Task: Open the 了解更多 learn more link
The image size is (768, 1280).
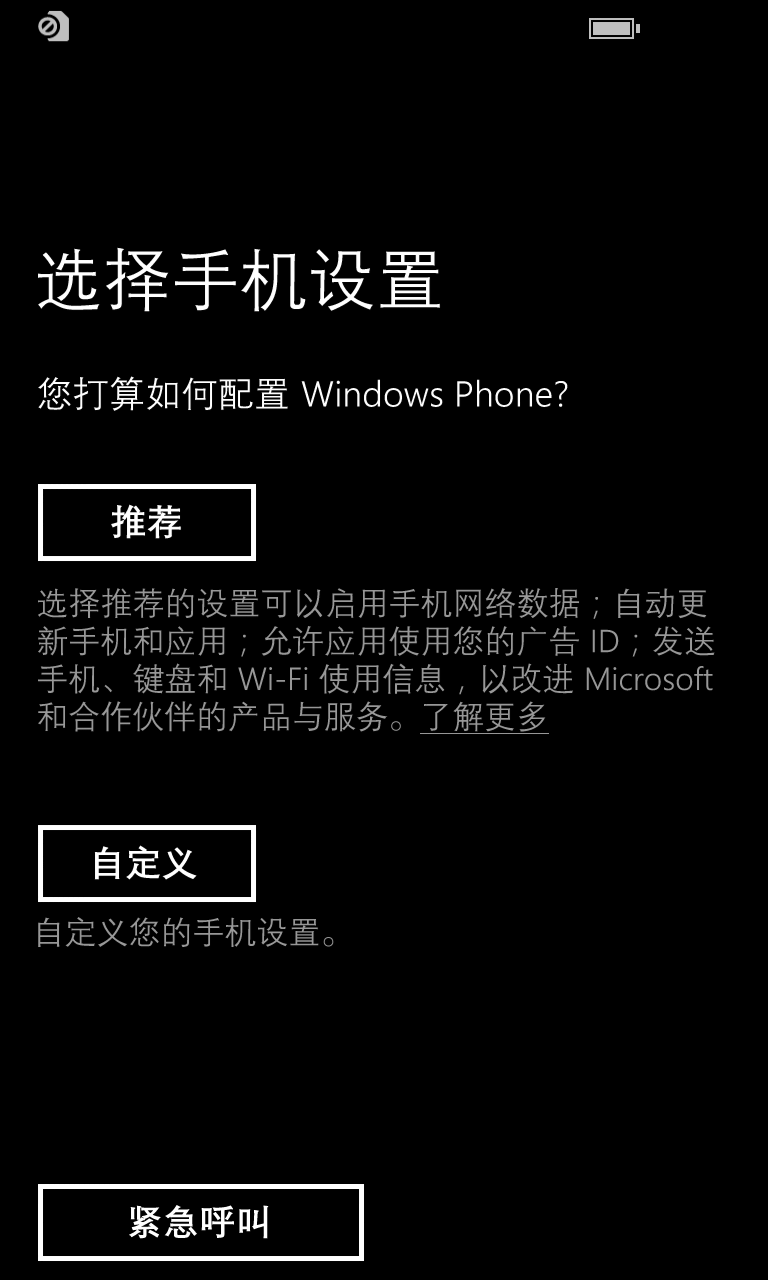Action: 484,717
